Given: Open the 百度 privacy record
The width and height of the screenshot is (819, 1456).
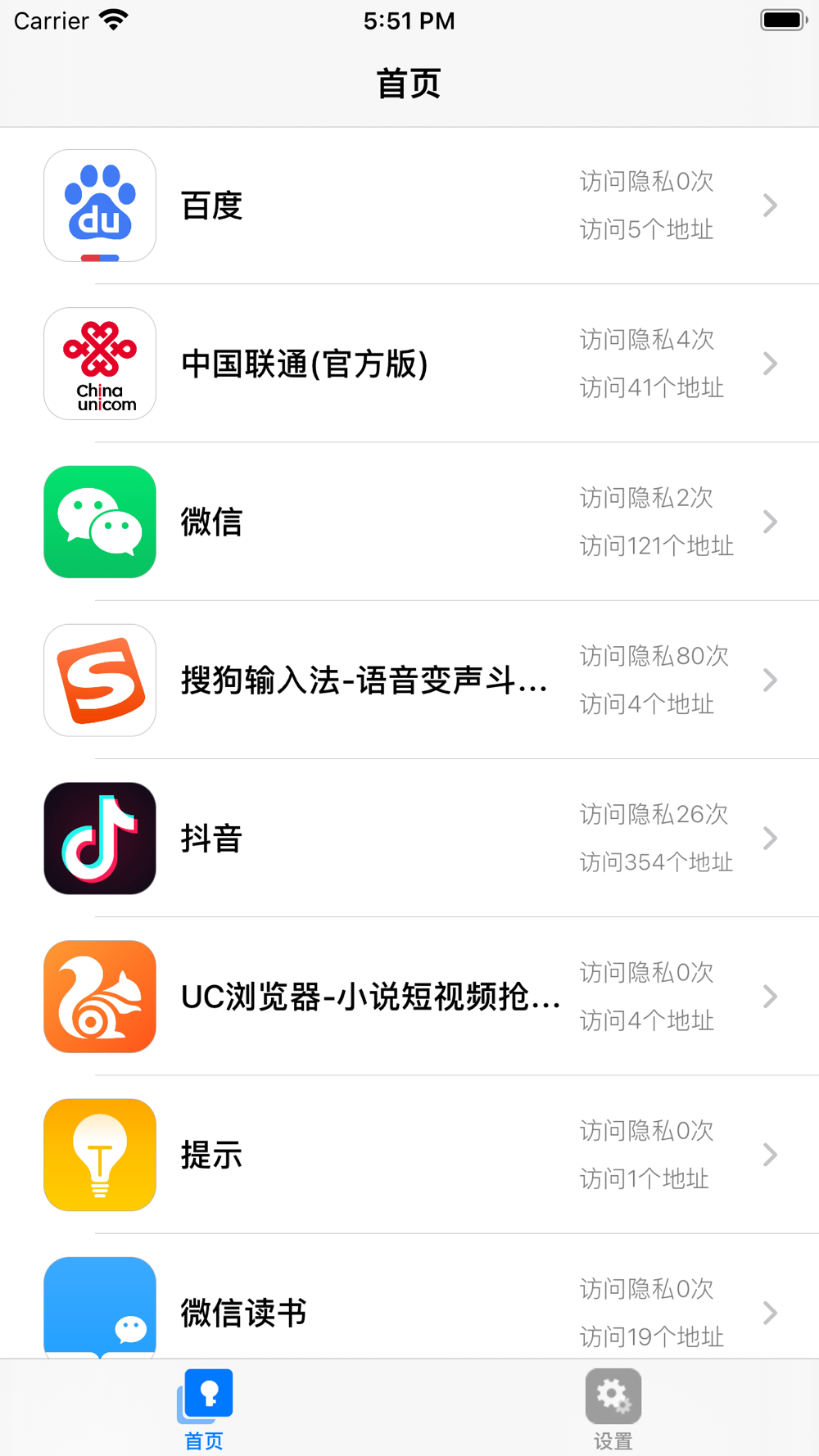Looking at the screenshot, I should (409, 206).
